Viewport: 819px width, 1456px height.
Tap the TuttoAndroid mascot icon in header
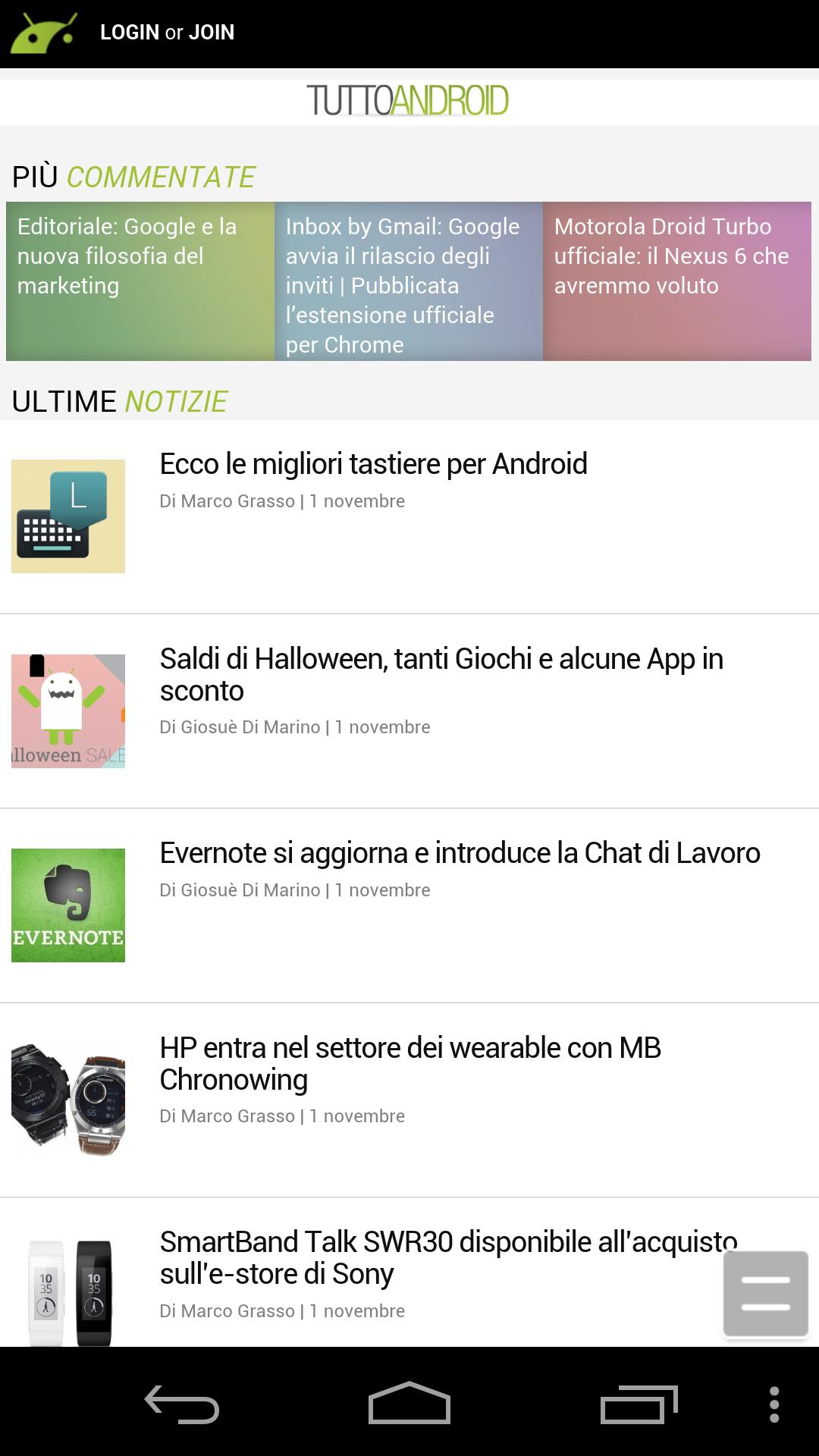pos(43,33)
